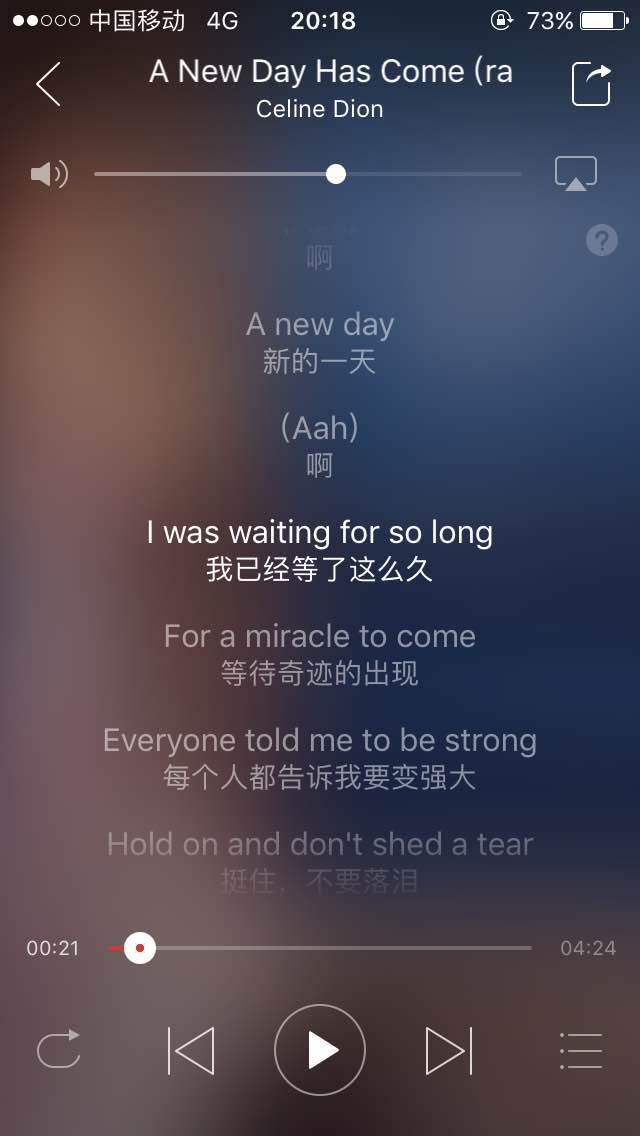This screenshot has height=1136, width=640.
Task: Open the lyrics help question mark
Action: tap(602, 240)
